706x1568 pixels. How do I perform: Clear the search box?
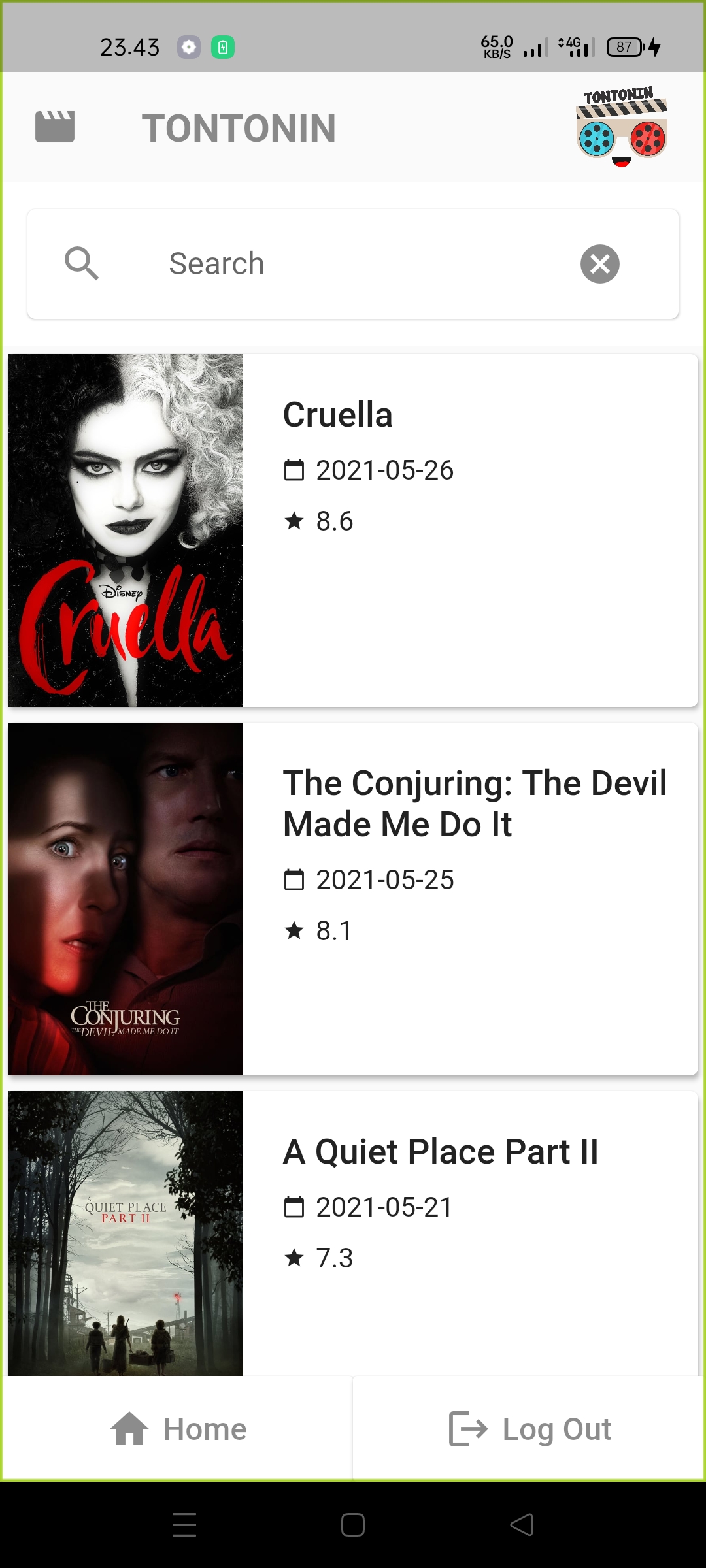pos(599,264)
